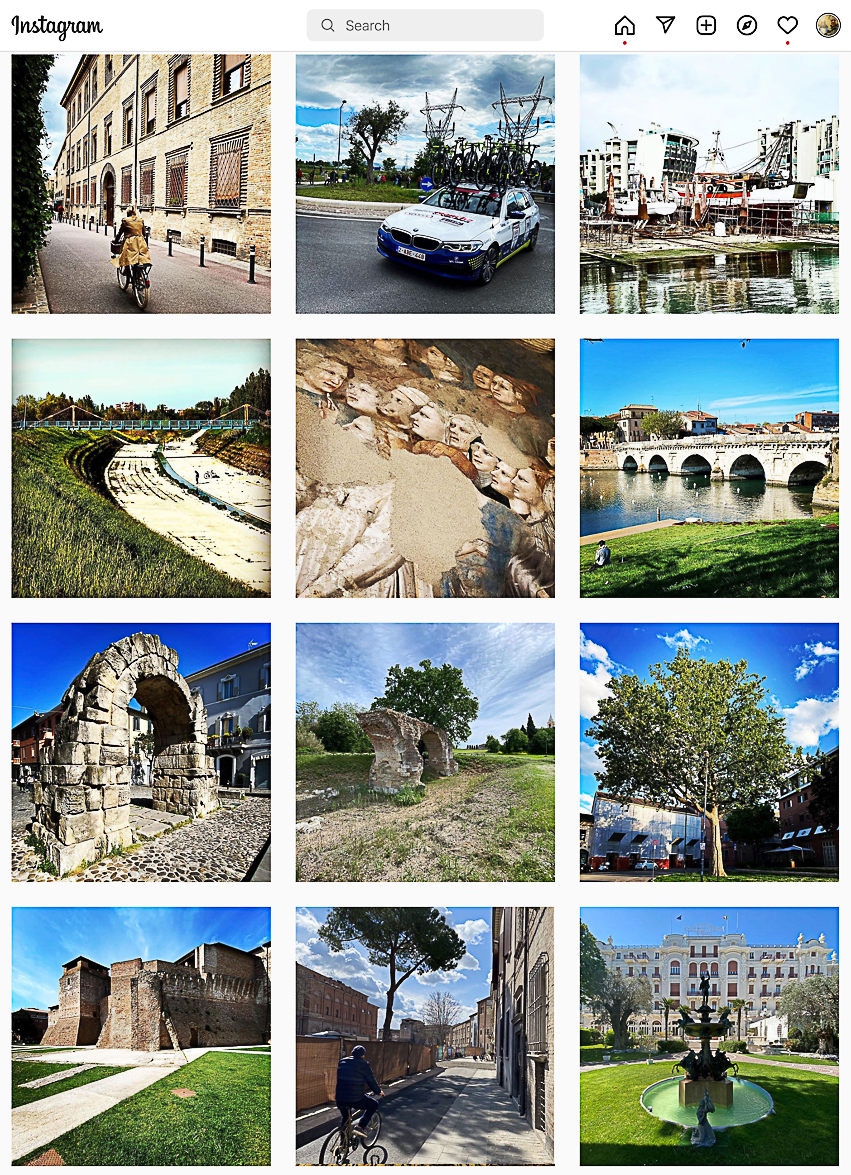851x1175 pixels.
Task: Open the large tree in square photo
Action: pyautogui.click(x=709, y=752)
